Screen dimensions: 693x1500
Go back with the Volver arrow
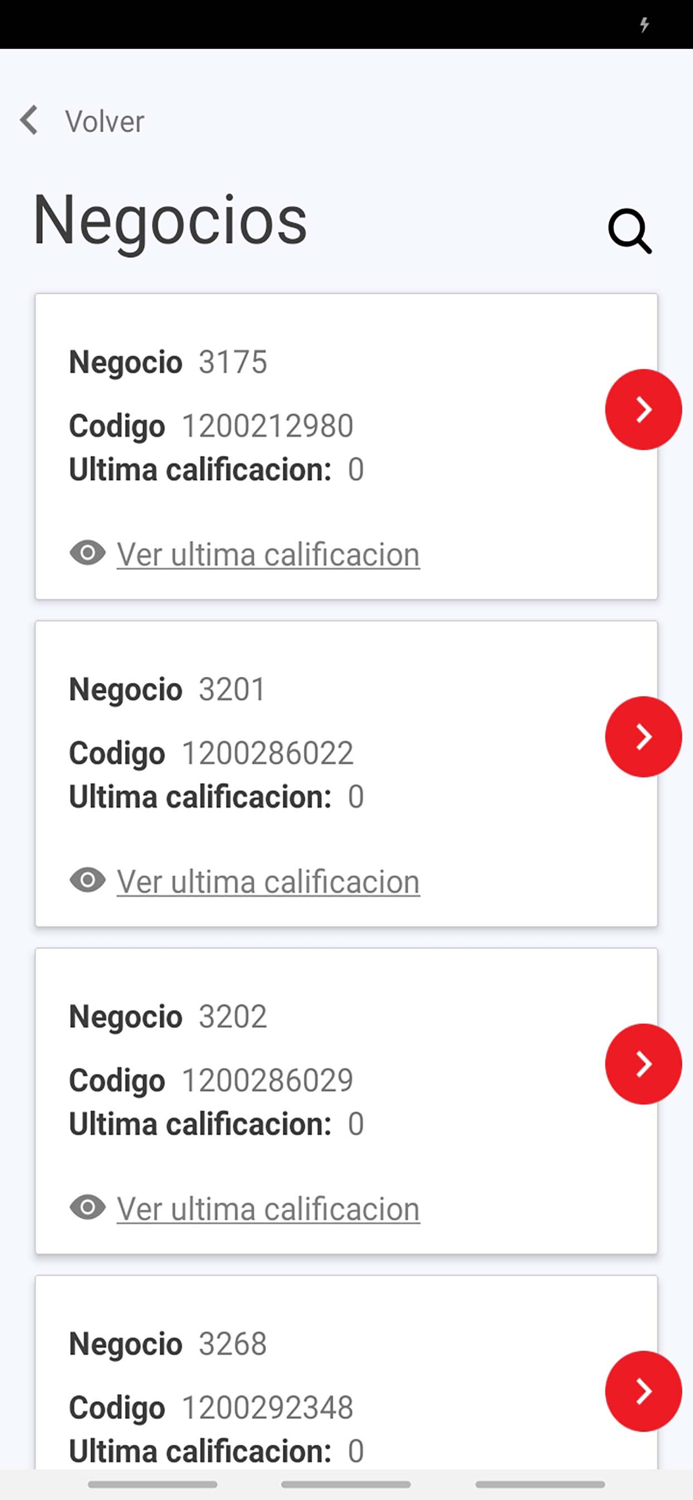(x=30, y=121)
